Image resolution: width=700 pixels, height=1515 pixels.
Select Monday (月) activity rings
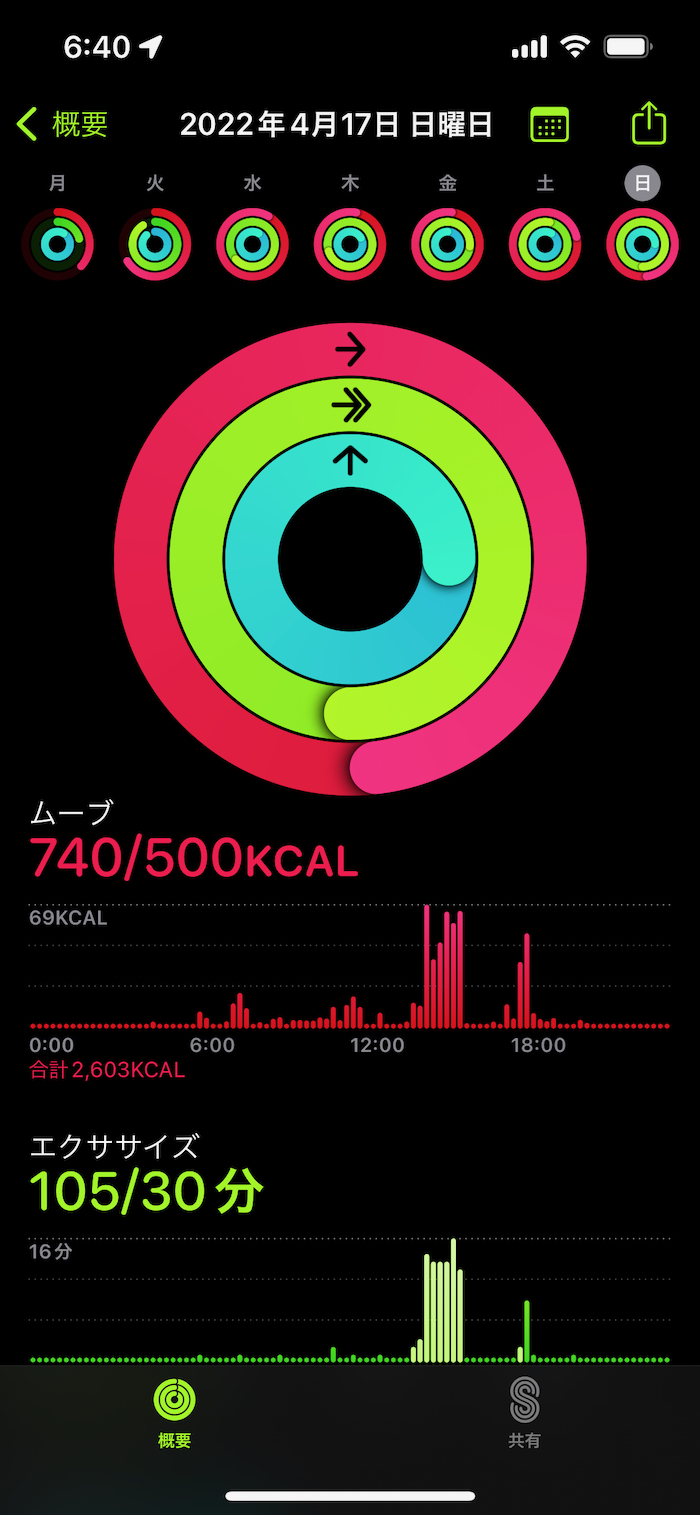pyautogui.click(x=58, y=244)
